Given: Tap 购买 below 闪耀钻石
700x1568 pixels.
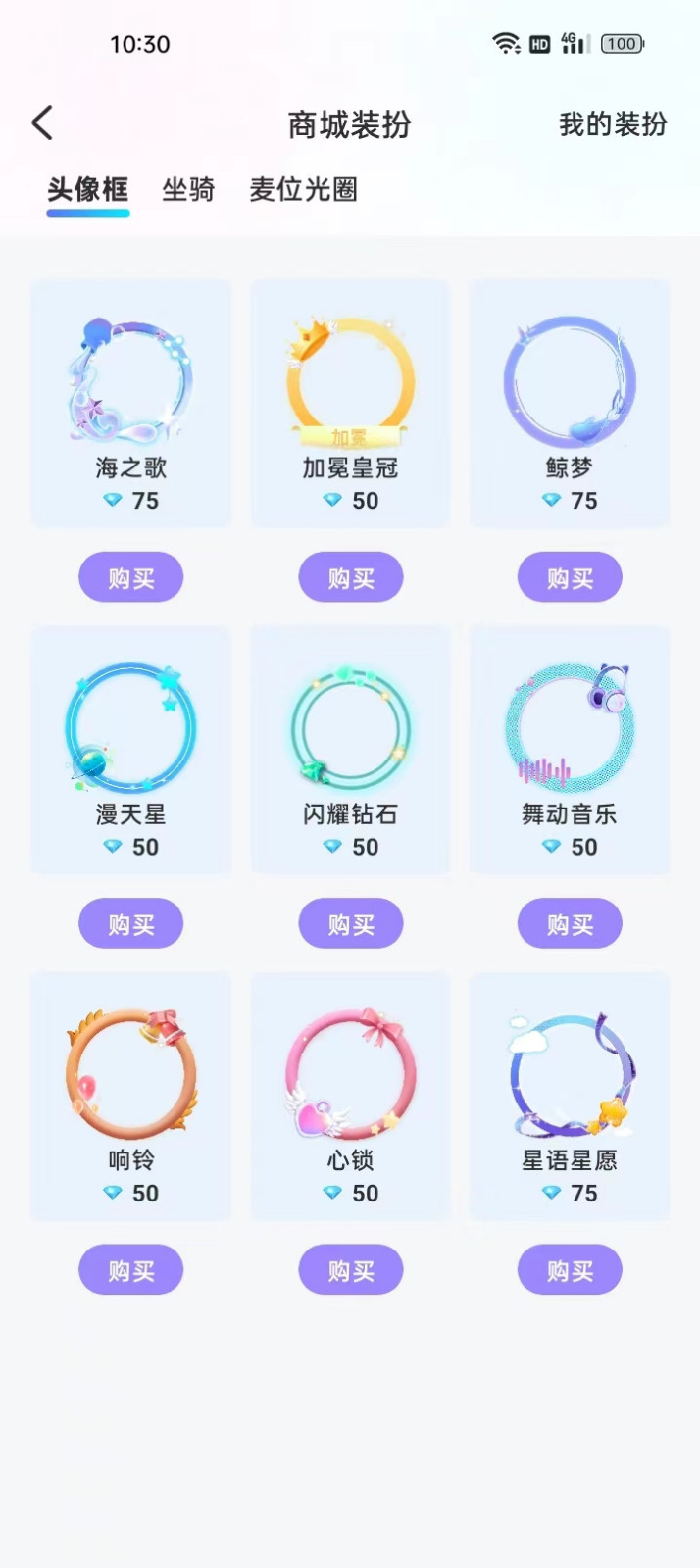Looking at the screenshot, I should coord(351,923).
